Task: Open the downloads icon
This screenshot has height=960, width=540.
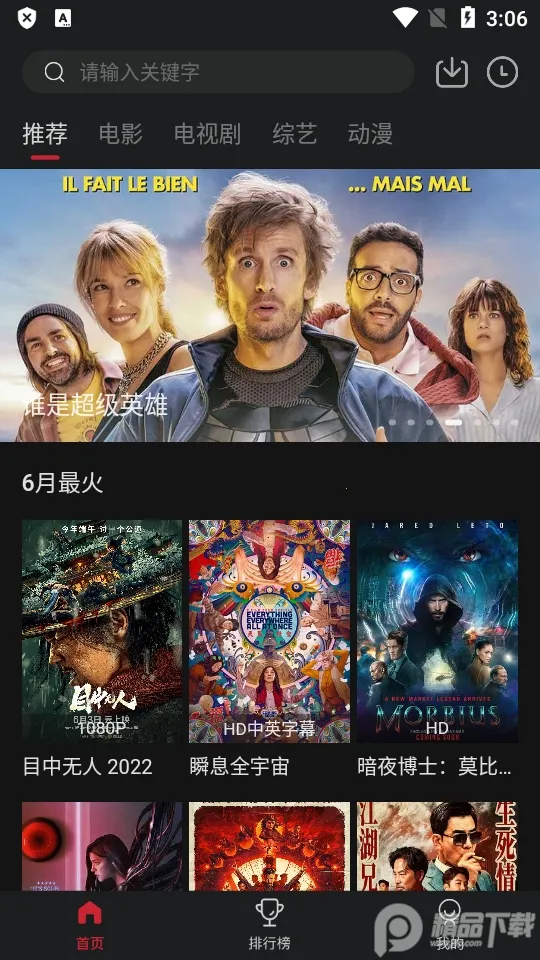Action: tap(452, 72)
